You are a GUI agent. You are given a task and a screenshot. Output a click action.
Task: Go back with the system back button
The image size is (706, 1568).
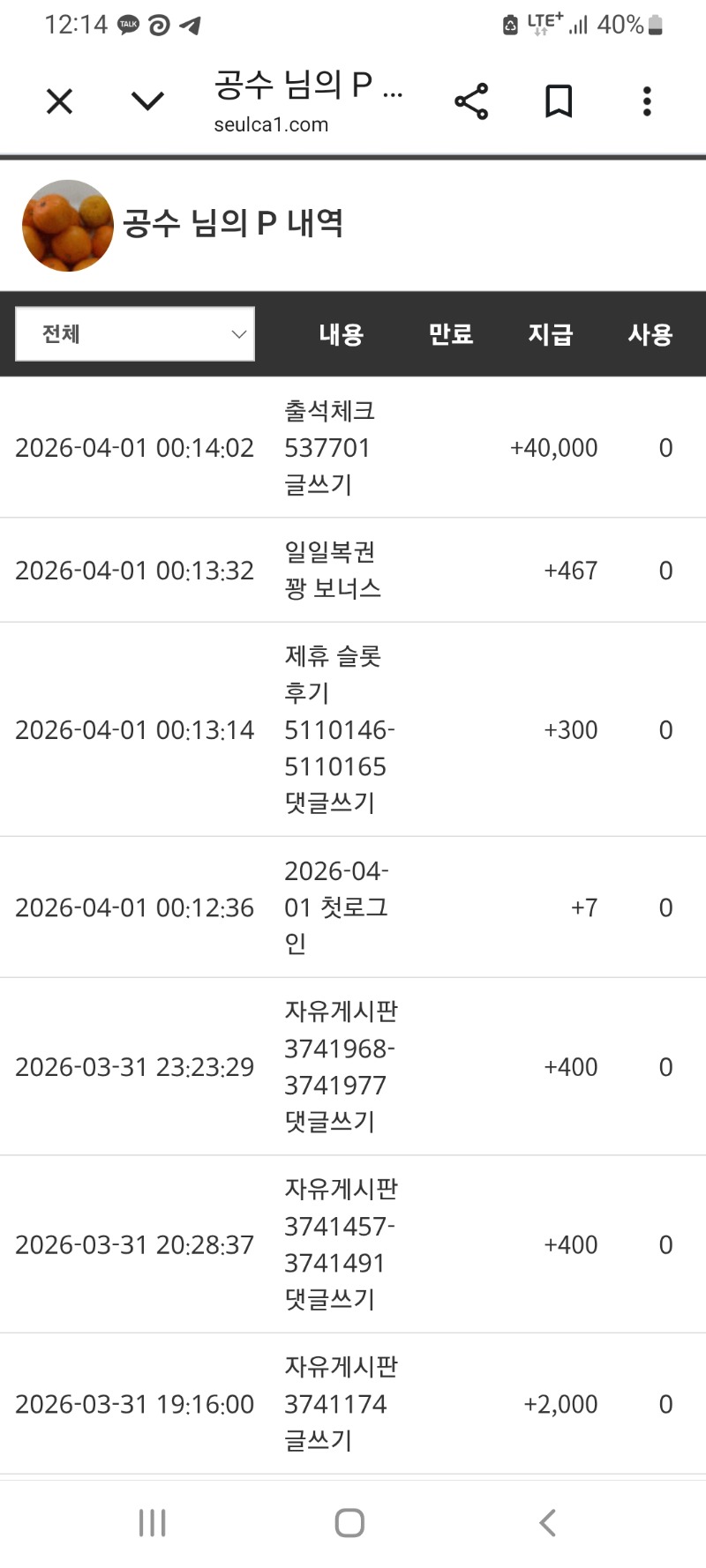tap(547, 1522)
